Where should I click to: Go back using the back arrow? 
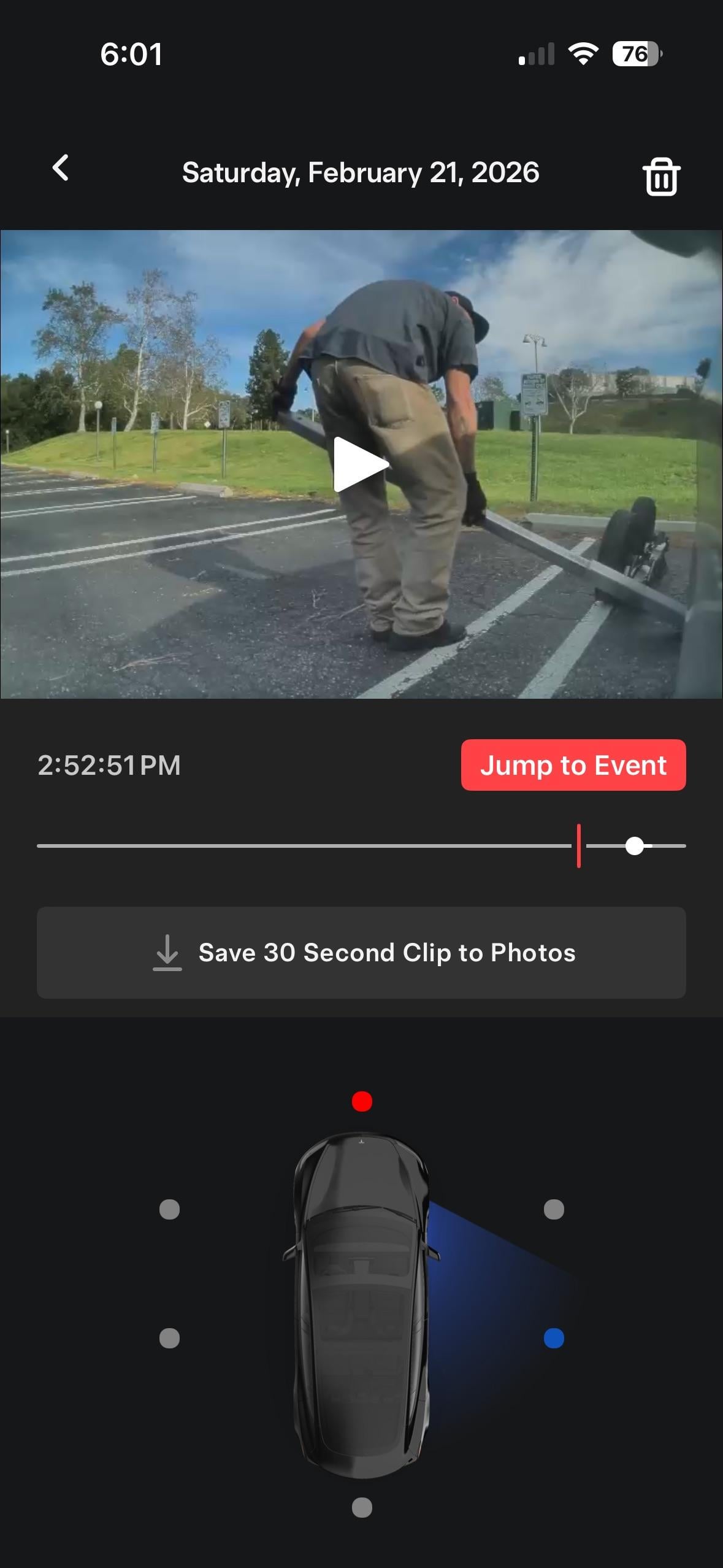(x=61, y=168)
